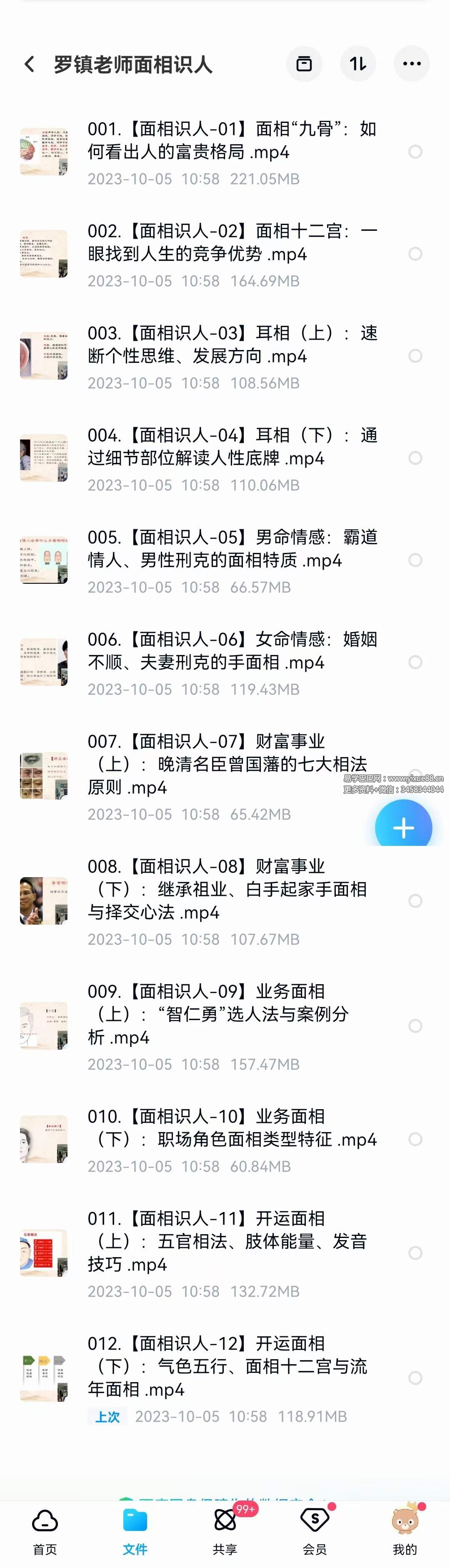This screenshot has height=1568, width=450.
Task: Open the three-dot overflow menu
Action: coord(412,63)
